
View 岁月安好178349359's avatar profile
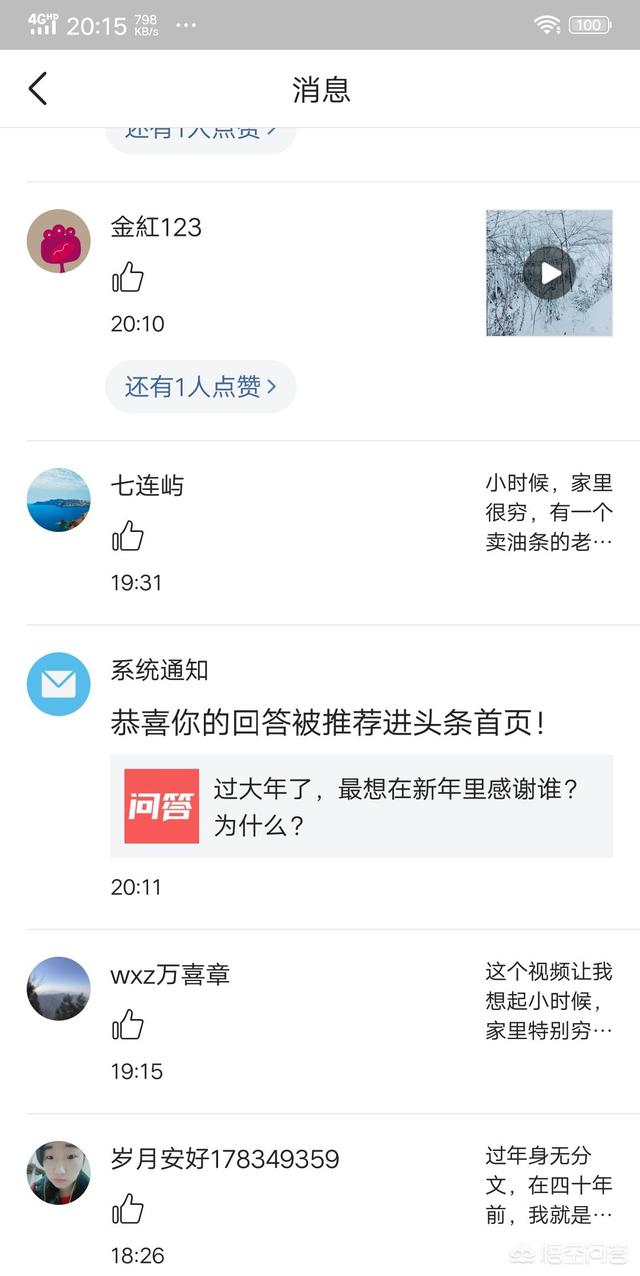point(58,1173)
